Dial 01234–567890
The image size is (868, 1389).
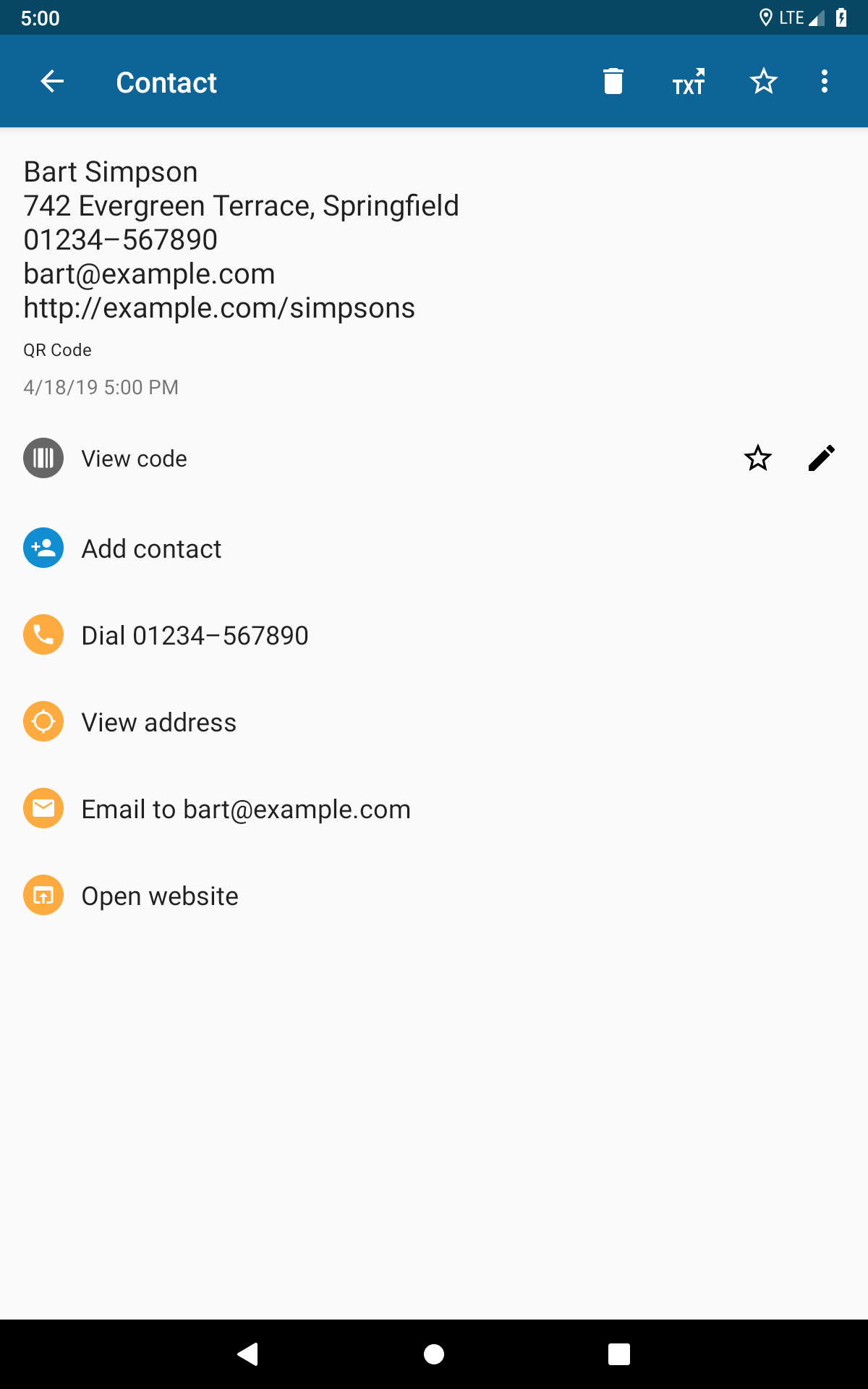coord(434,635)
